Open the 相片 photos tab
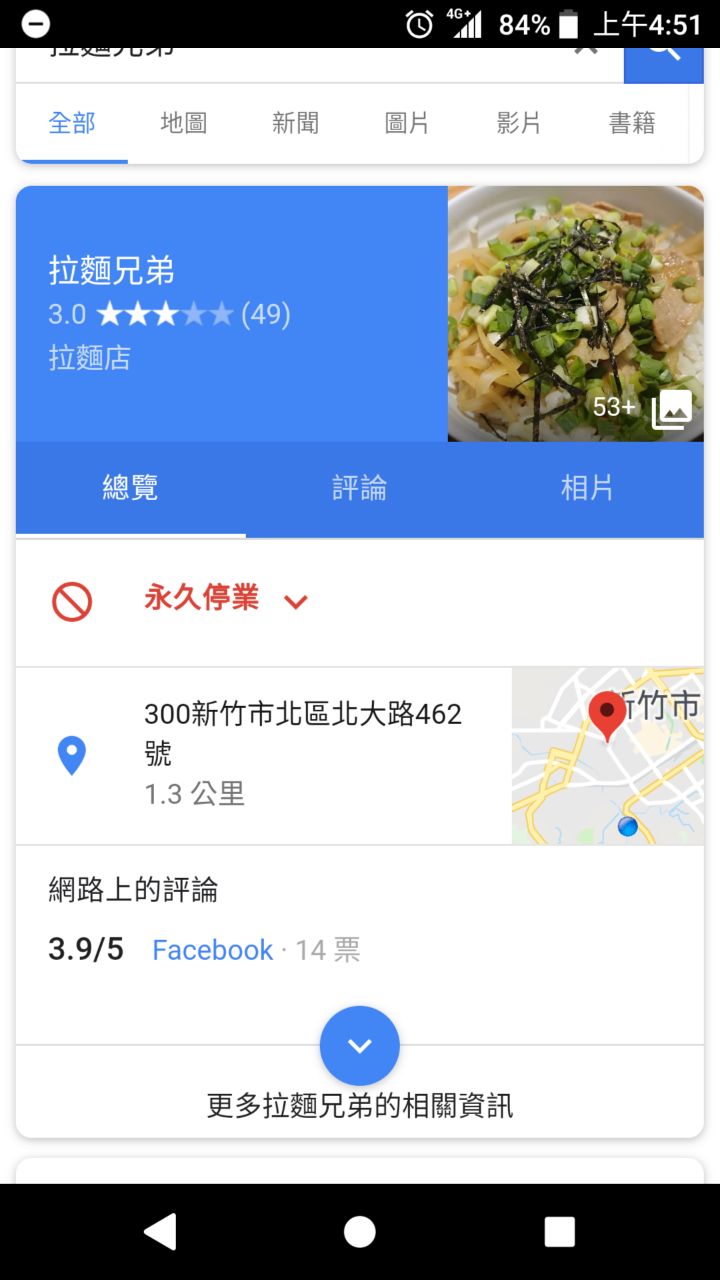This screenshot has height=1280, width=720. [587, 489]
